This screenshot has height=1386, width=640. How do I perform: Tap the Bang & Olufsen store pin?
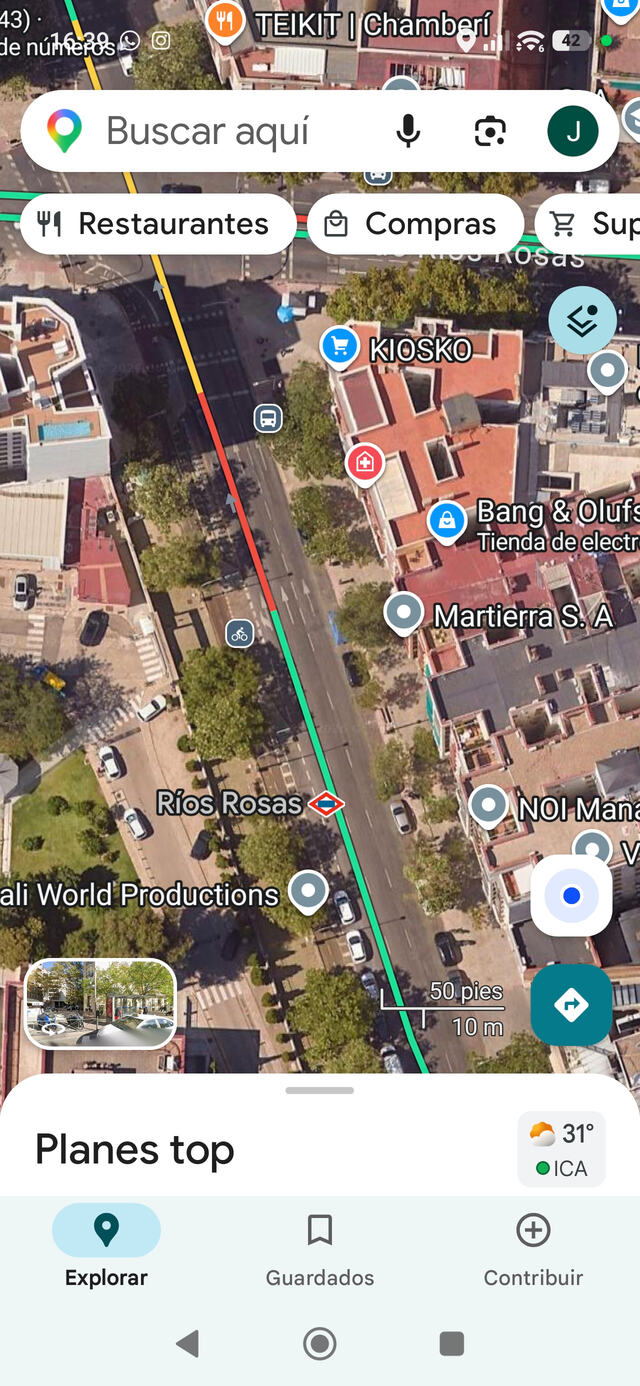point(446,522)
